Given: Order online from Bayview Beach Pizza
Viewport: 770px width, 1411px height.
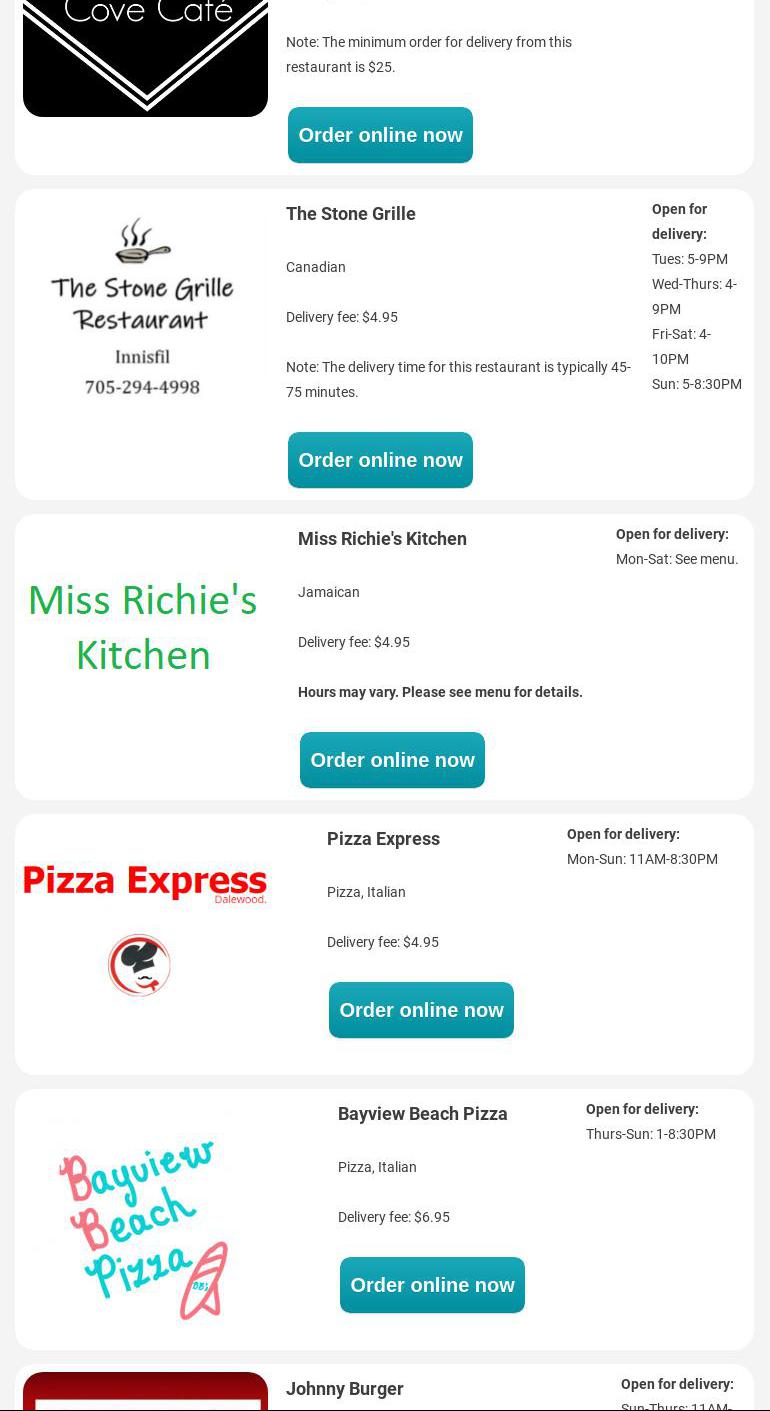Looking at the screenshot, I should (432, 1285).
